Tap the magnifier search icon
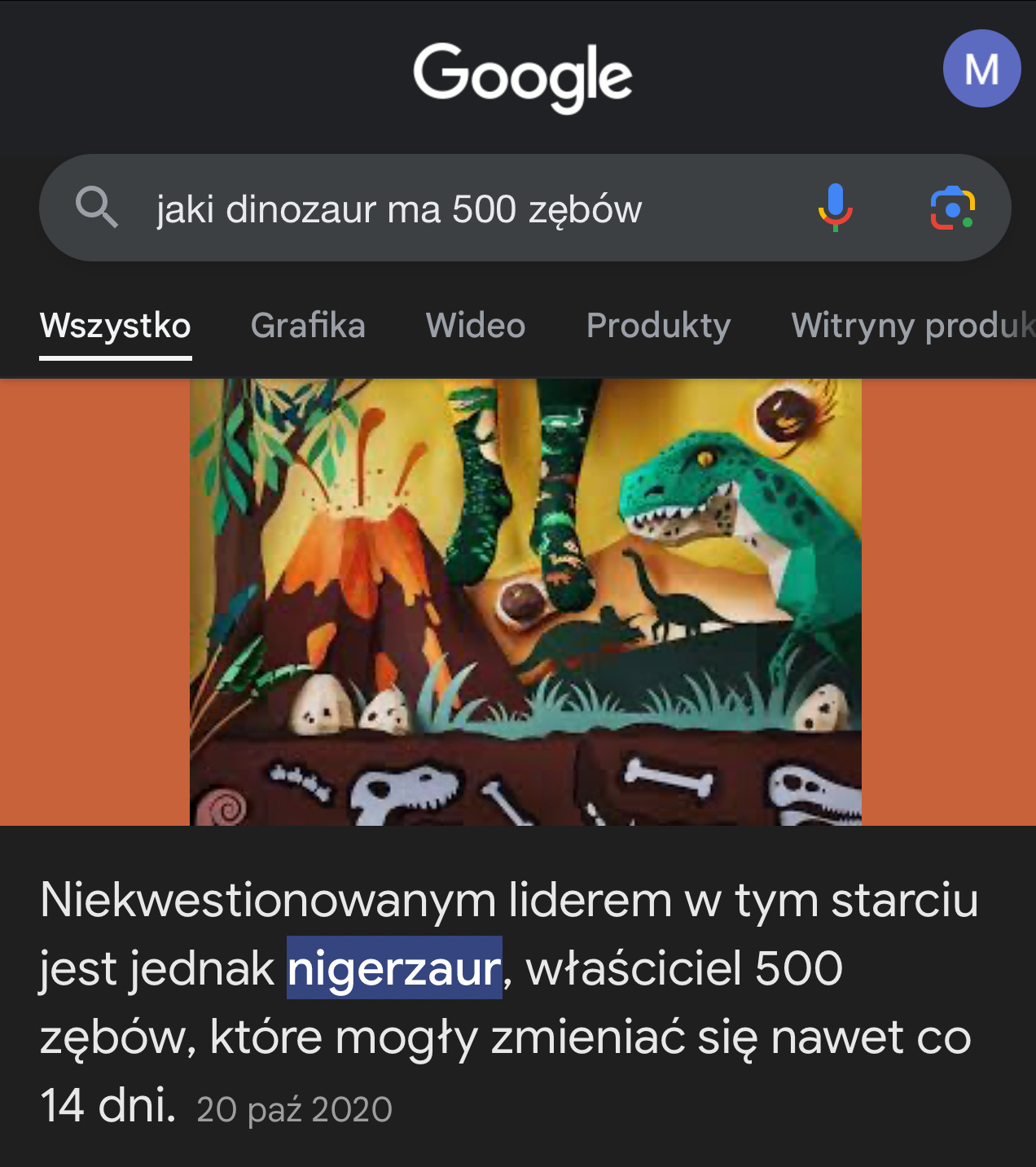This screenshot has height=1167, width=1036. click(x=97, y=207)
